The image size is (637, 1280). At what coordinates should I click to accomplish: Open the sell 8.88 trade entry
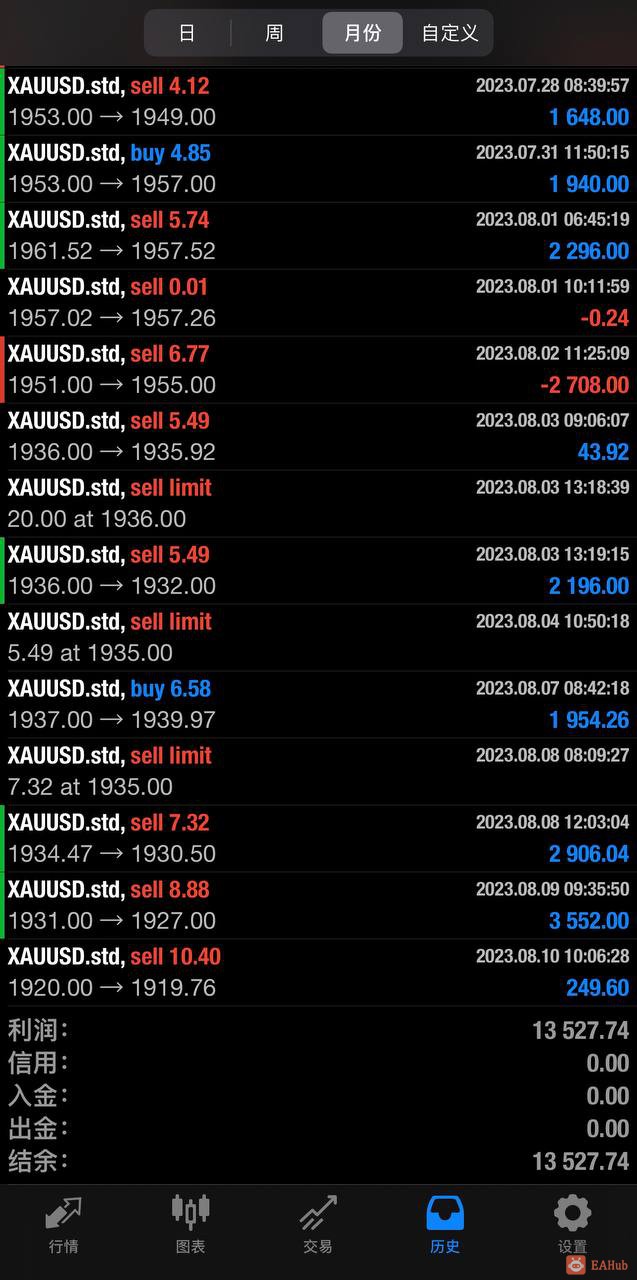point(318,905)
